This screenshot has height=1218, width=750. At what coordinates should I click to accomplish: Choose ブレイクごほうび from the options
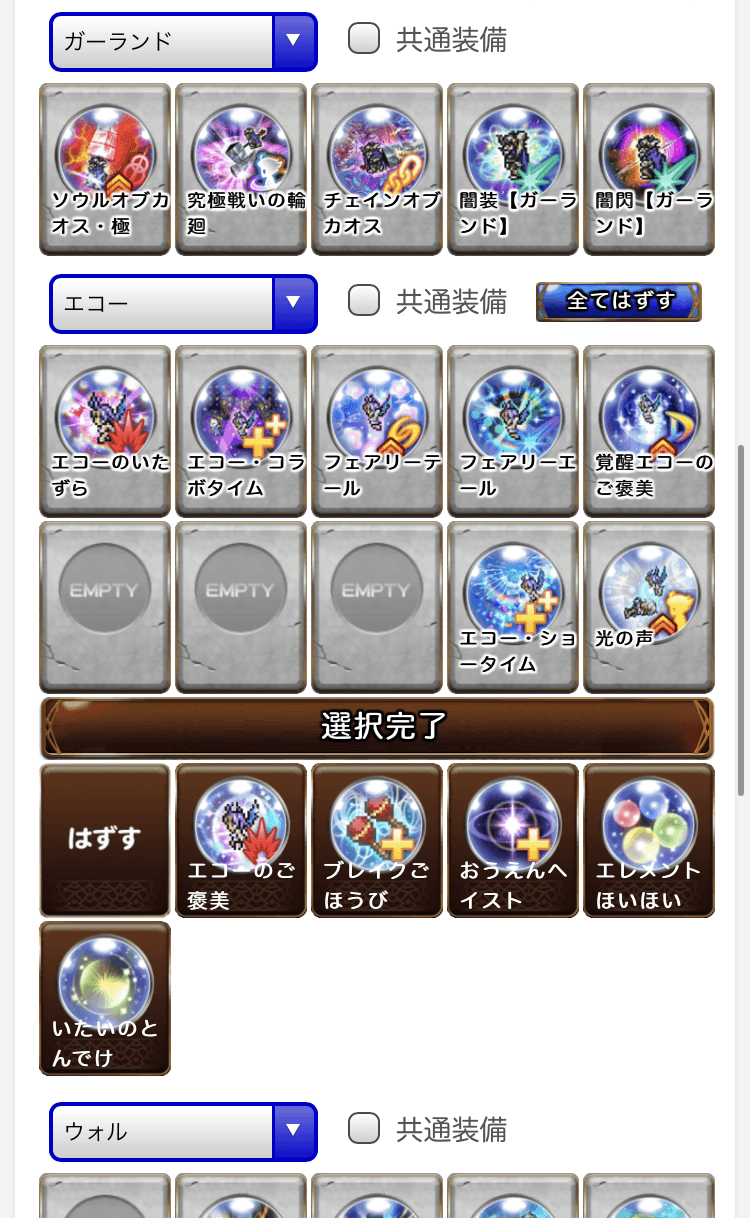click(x=377, y=840)
